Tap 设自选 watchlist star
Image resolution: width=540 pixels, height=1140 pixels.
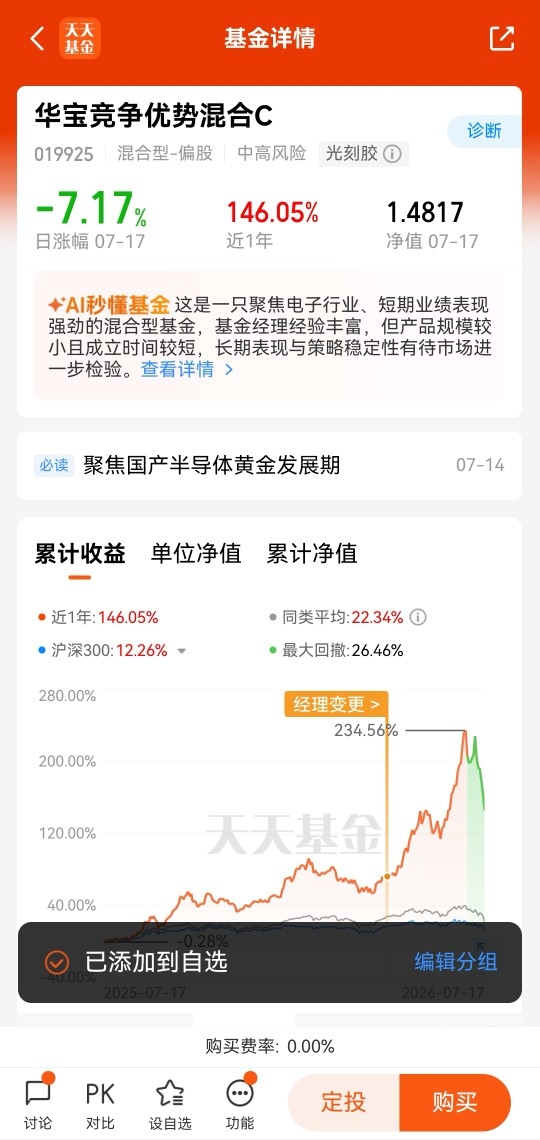point(170,1103)
